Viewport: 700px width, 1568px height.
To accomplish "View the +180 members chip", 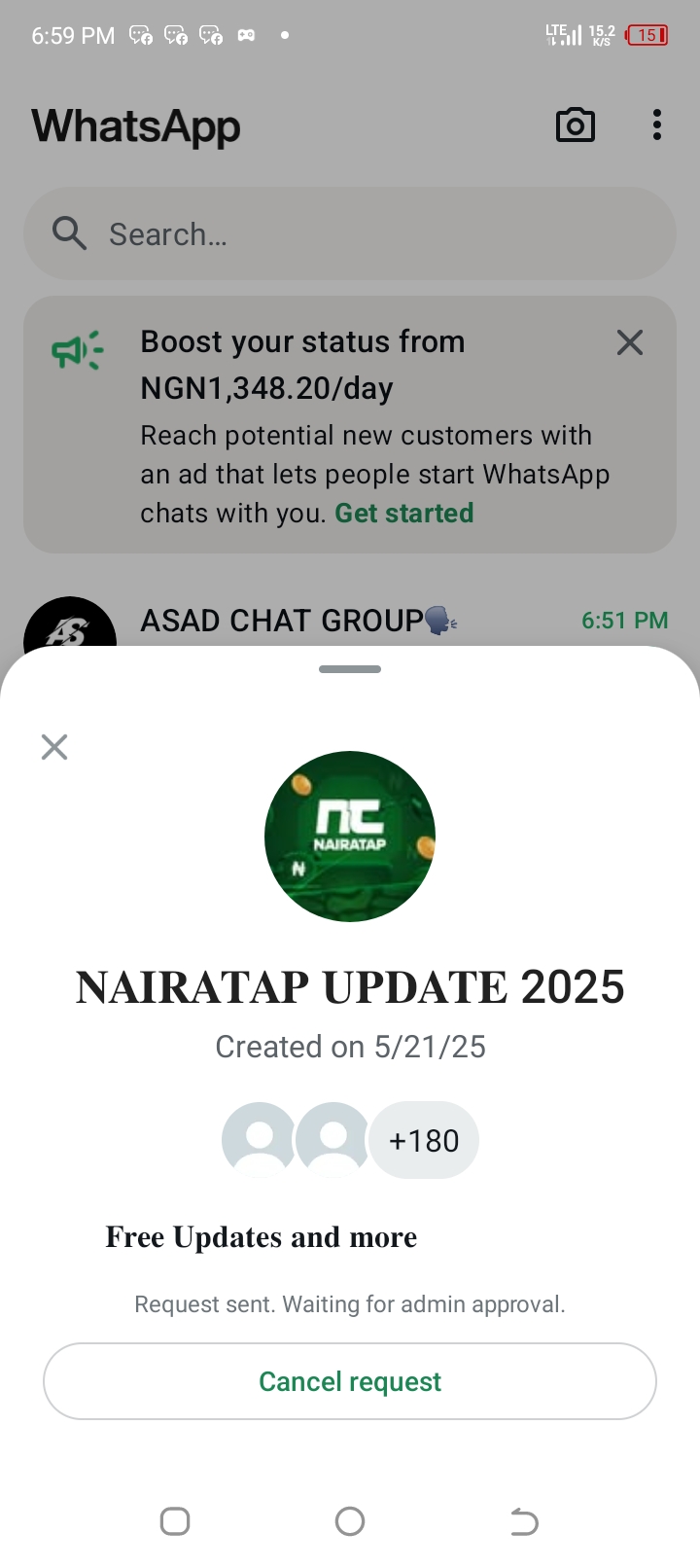I will click(424, 1140).
